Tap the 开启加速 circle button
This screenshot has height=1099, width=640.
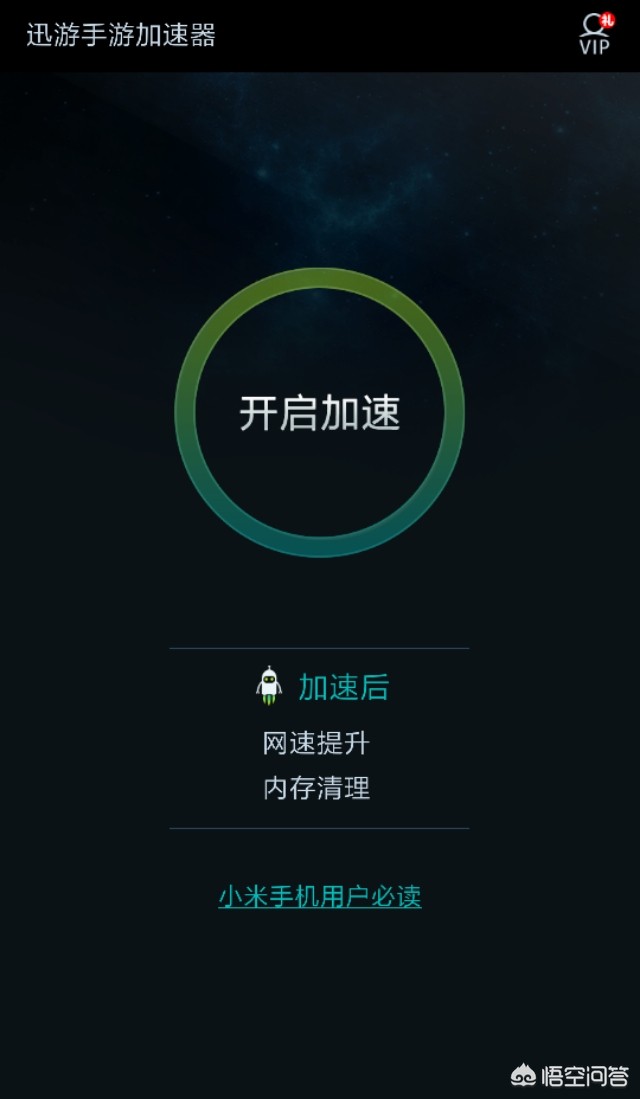pyautogui.click(x=319, y=412)
